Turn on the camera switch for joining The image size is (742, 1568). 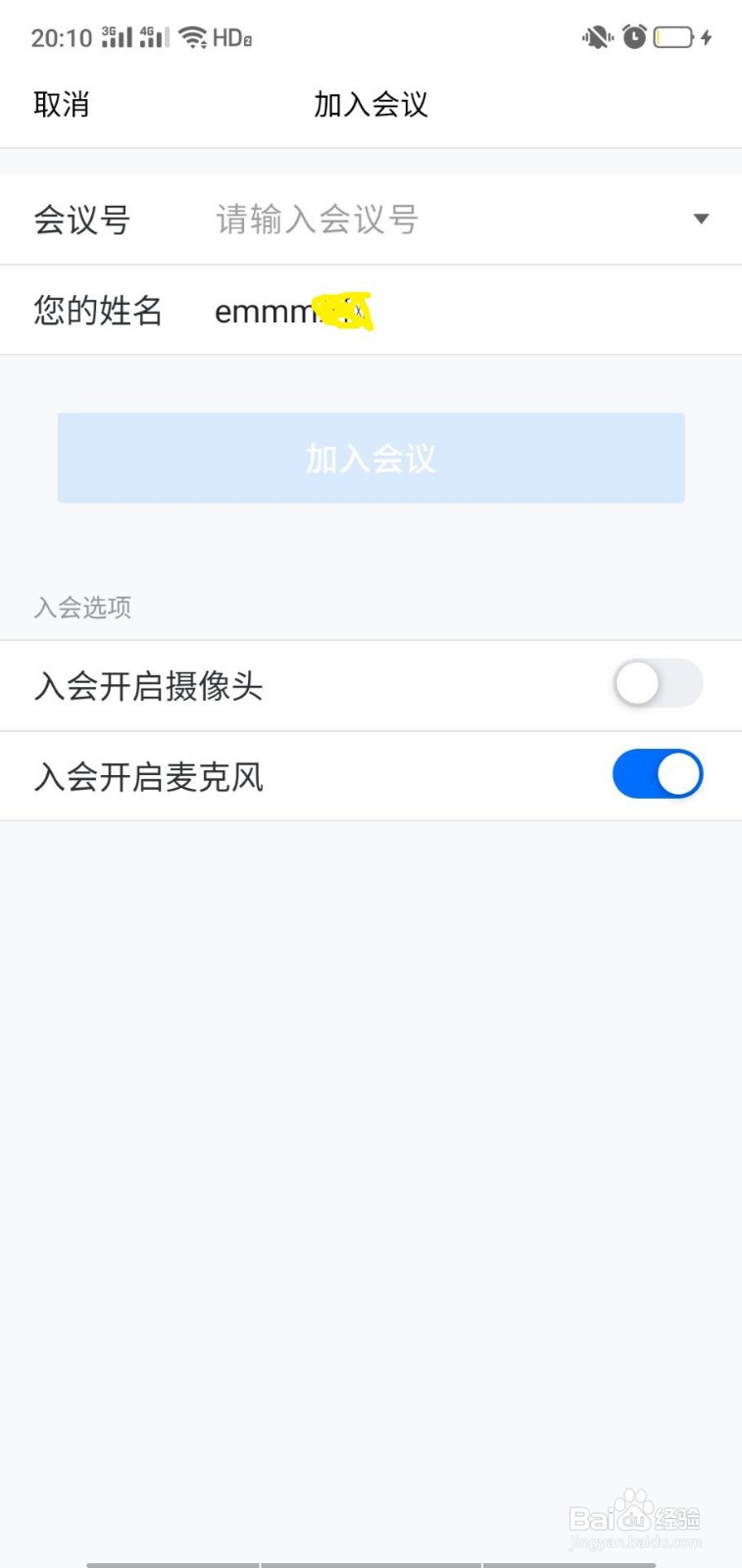point(658,684)
